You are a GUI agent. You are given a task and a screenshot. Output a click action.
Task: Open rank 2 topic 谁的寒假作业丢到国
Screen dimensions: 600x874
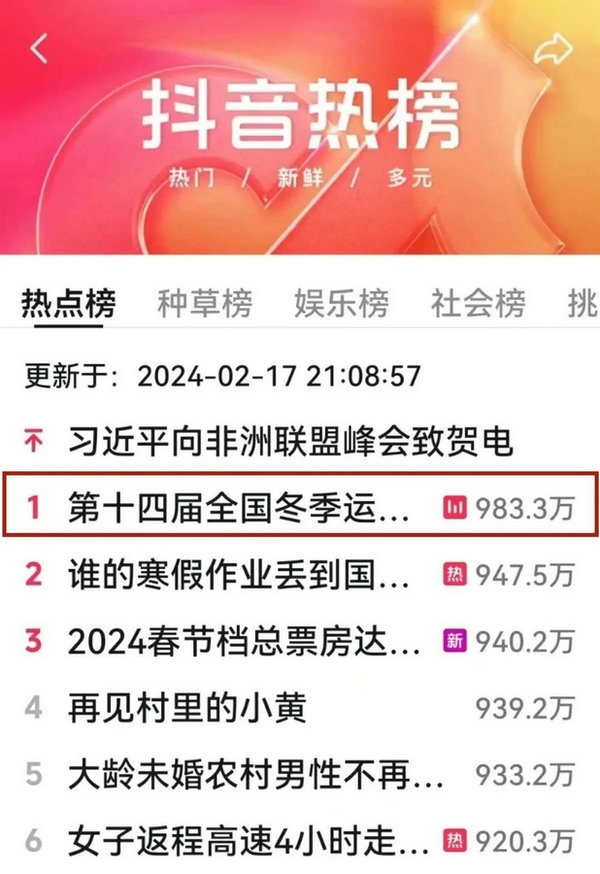click(239, 575)
